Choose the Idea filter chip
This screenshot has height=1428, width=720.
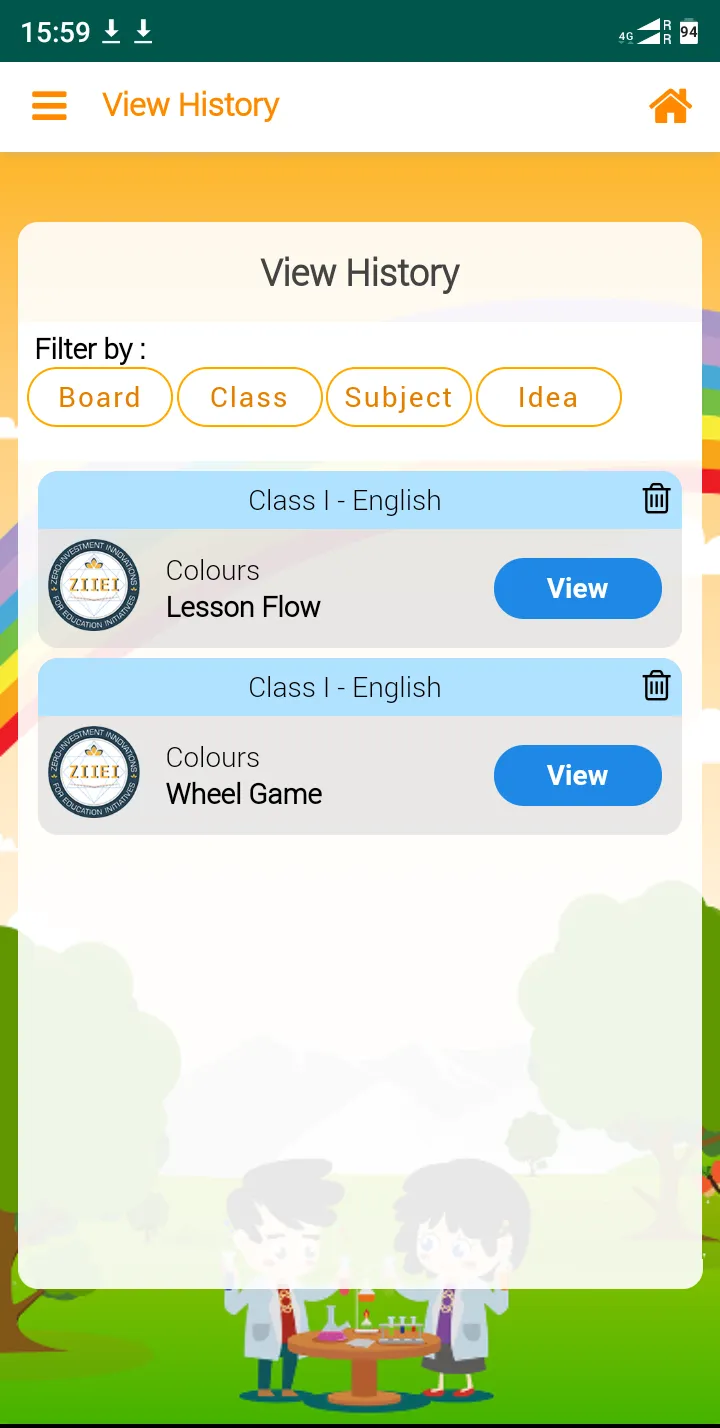click(548, 397)
